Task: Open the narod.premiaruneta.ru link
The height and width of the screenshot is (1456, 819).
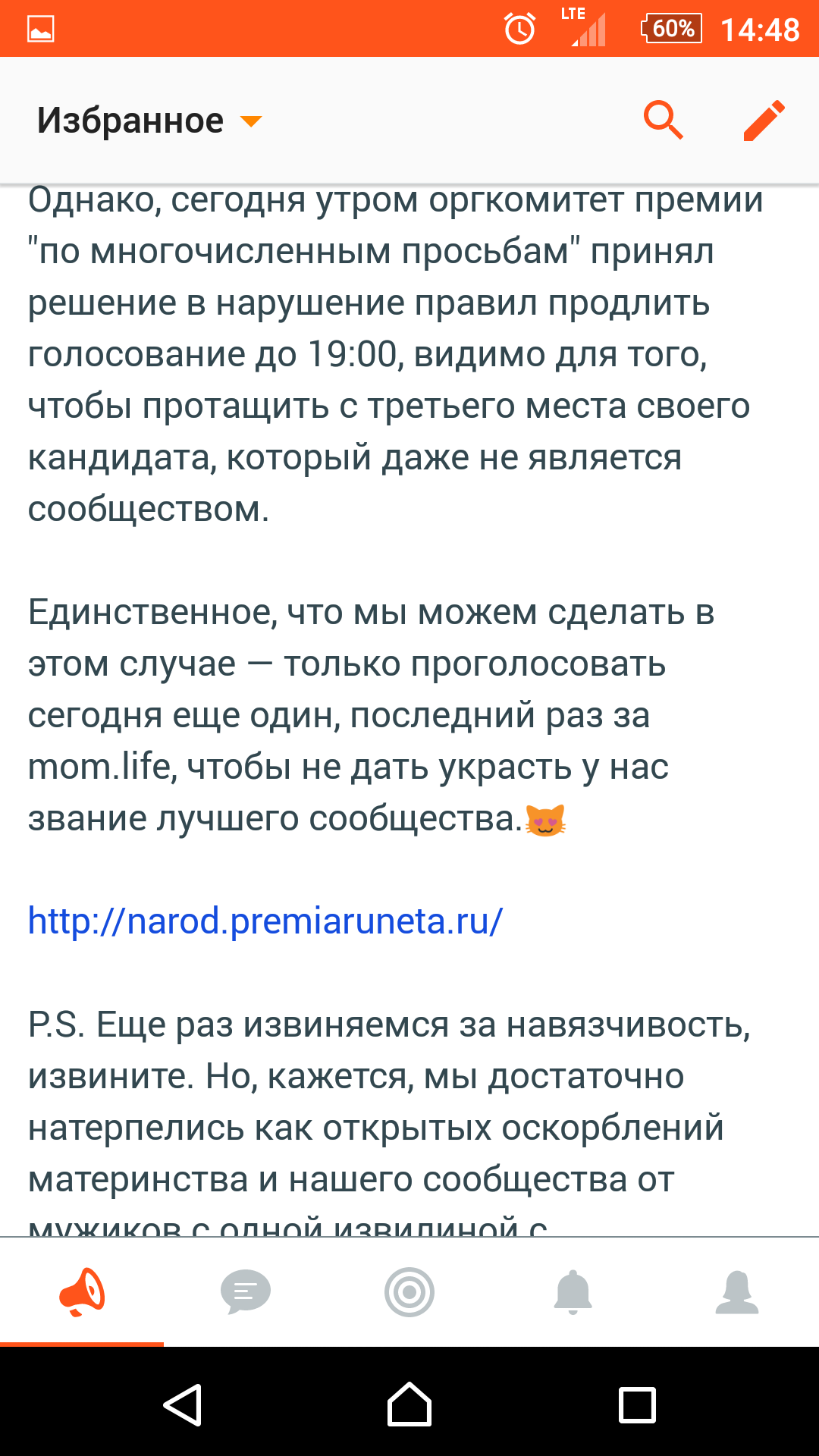Action: (265, 921)
